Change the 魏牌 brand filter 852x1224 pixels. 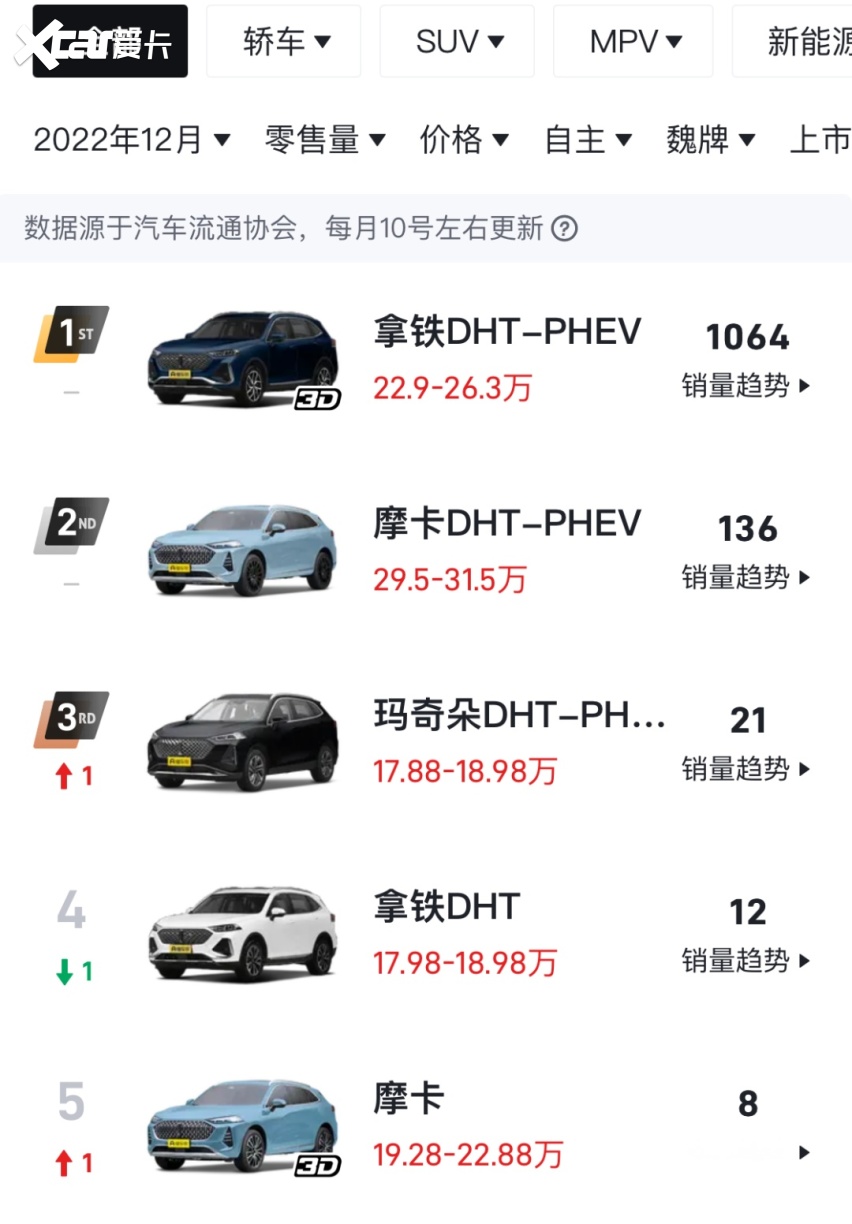pos(710,140)
